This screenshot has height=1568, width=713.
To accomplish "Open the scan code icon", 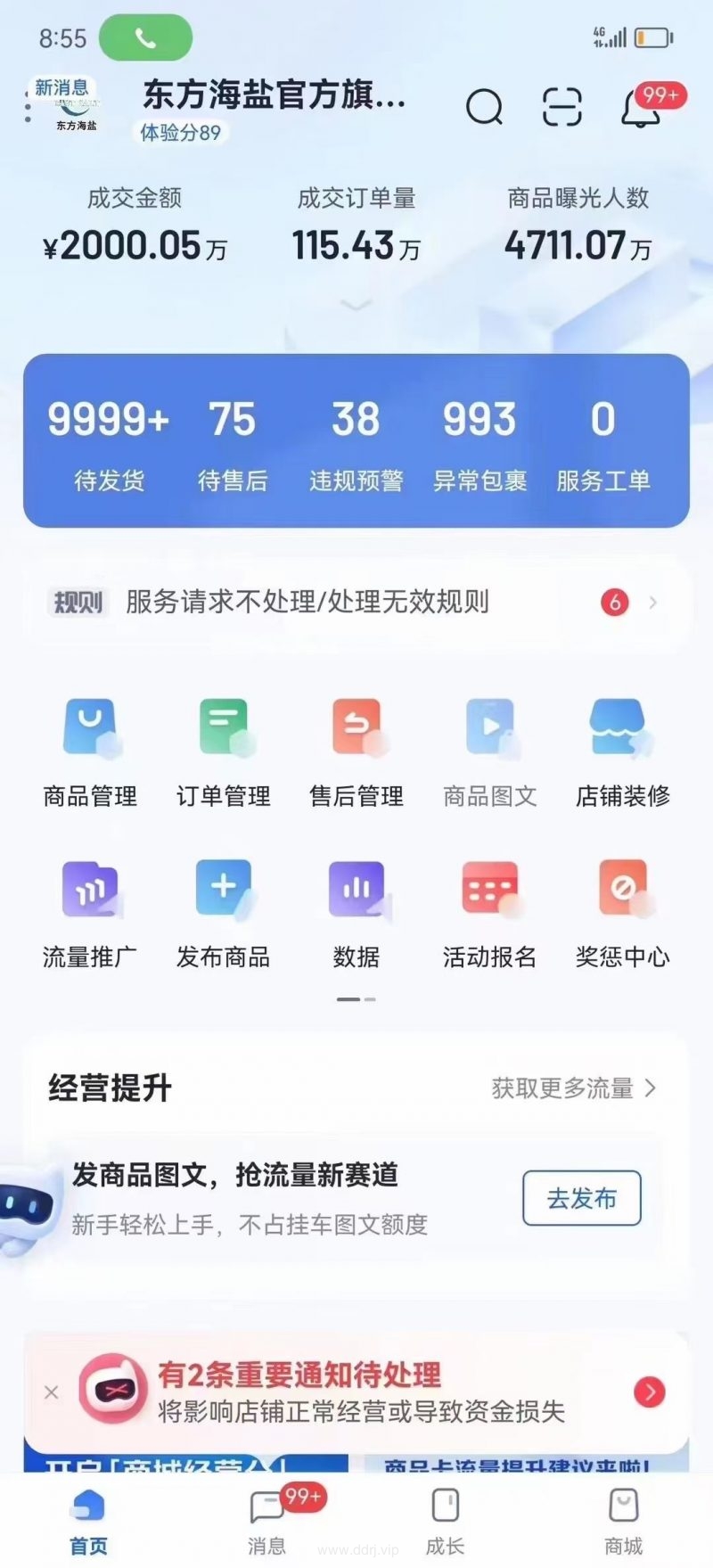I will (561, 109).
